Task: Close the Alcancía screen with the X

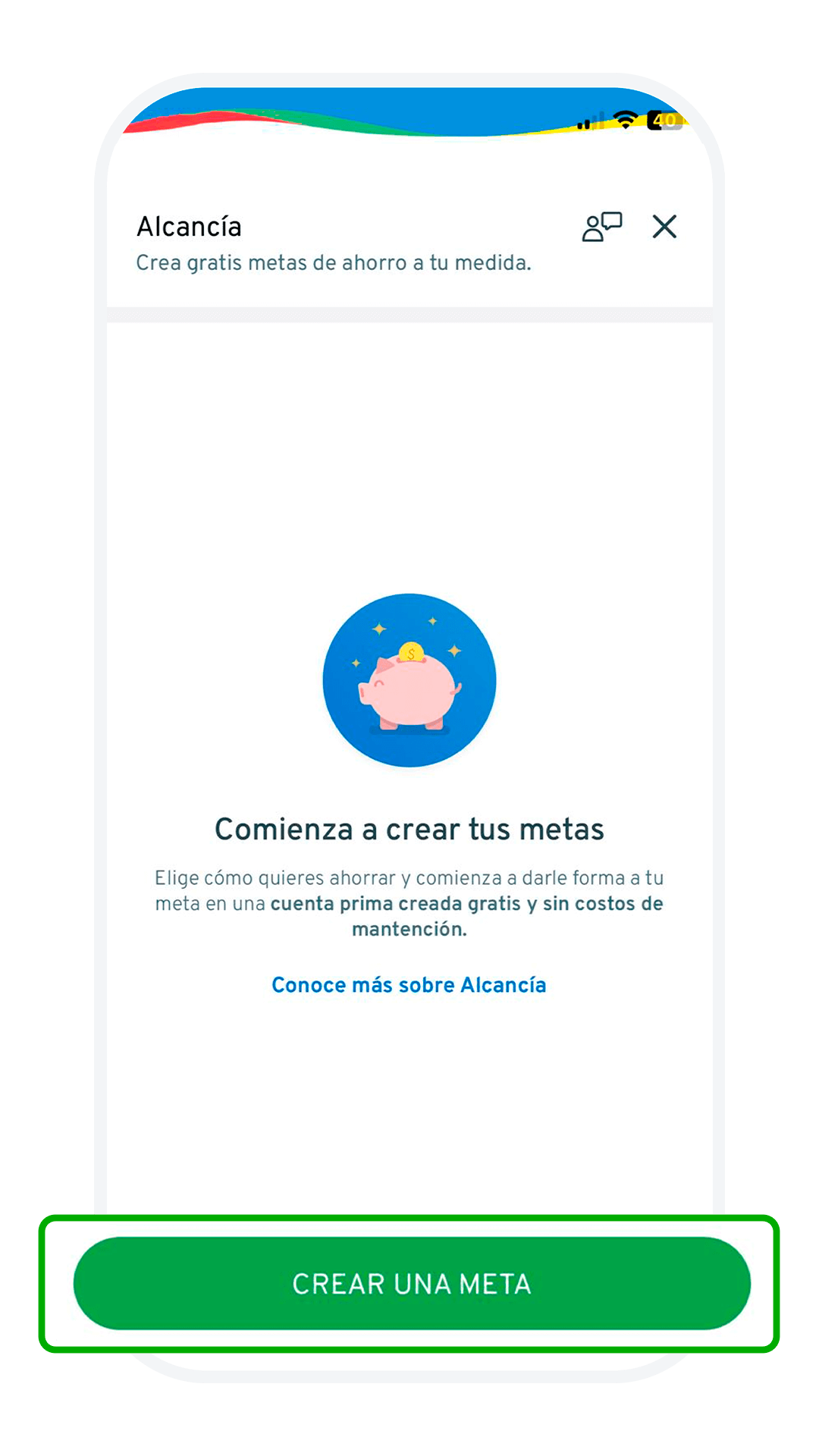Action: pos(664,225)
